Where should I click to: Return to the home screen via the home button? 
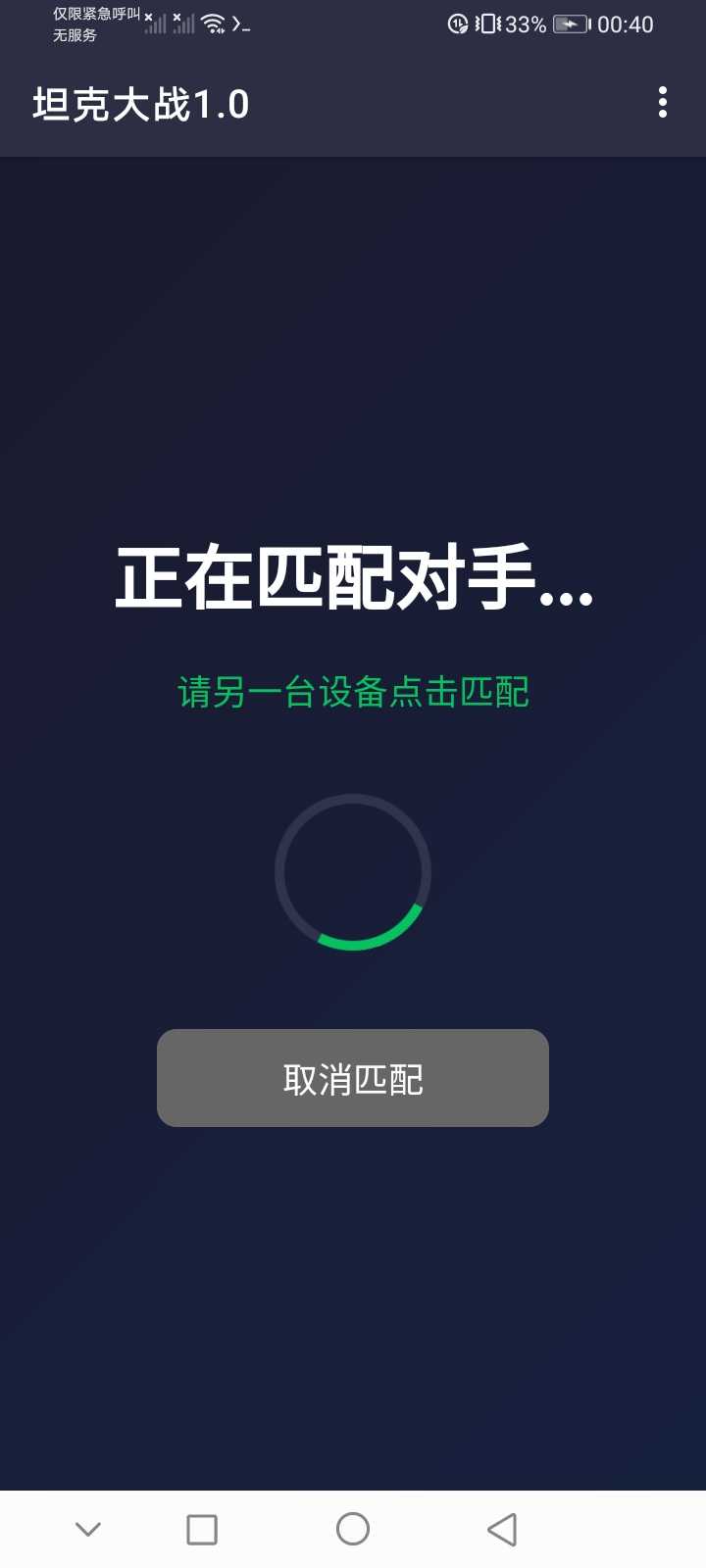click(x=353, y=1529)
